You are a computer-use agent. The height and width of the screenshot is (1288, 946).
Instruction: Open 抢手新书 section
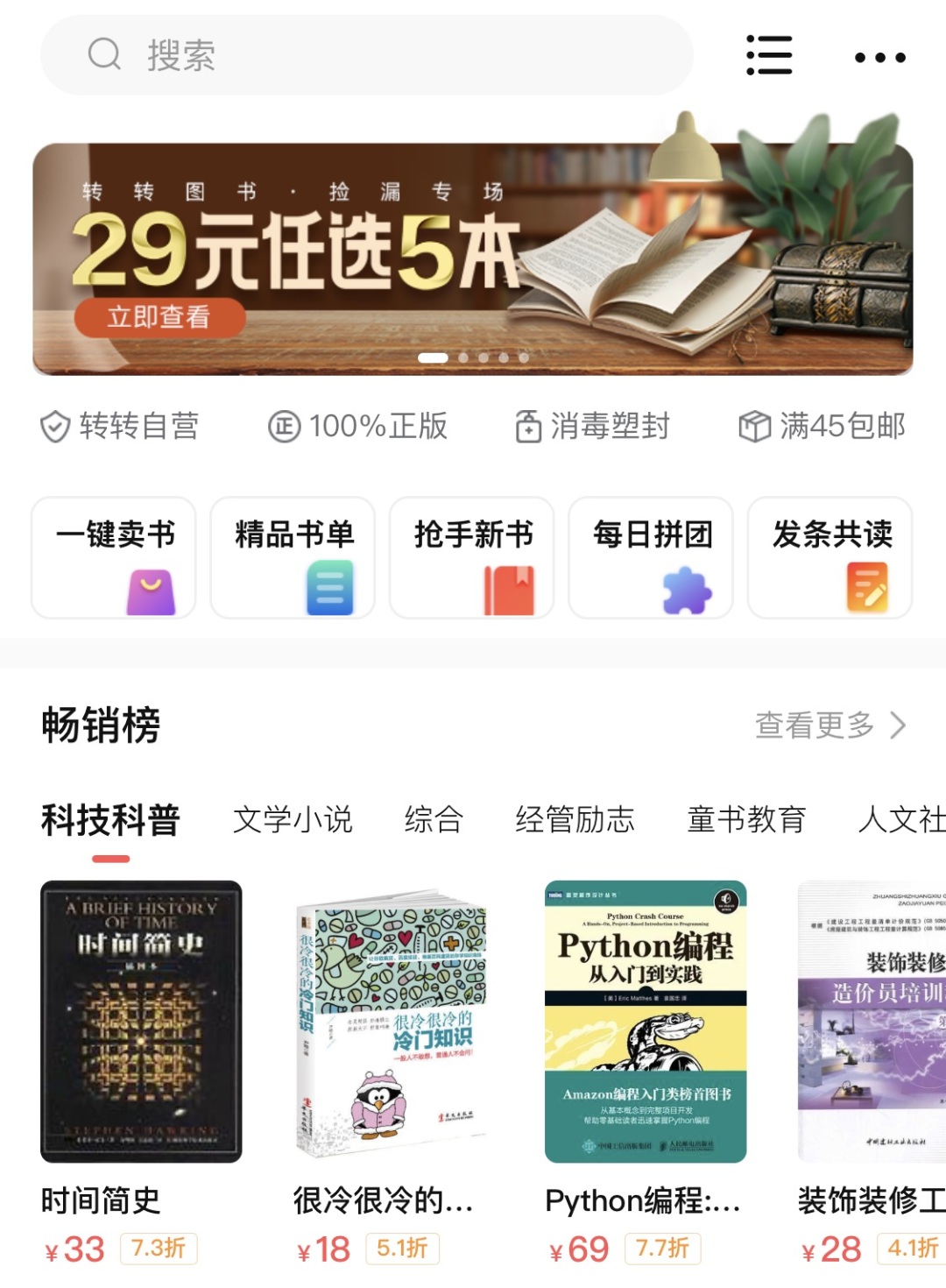pyautogui.click(x=472, y=557)
